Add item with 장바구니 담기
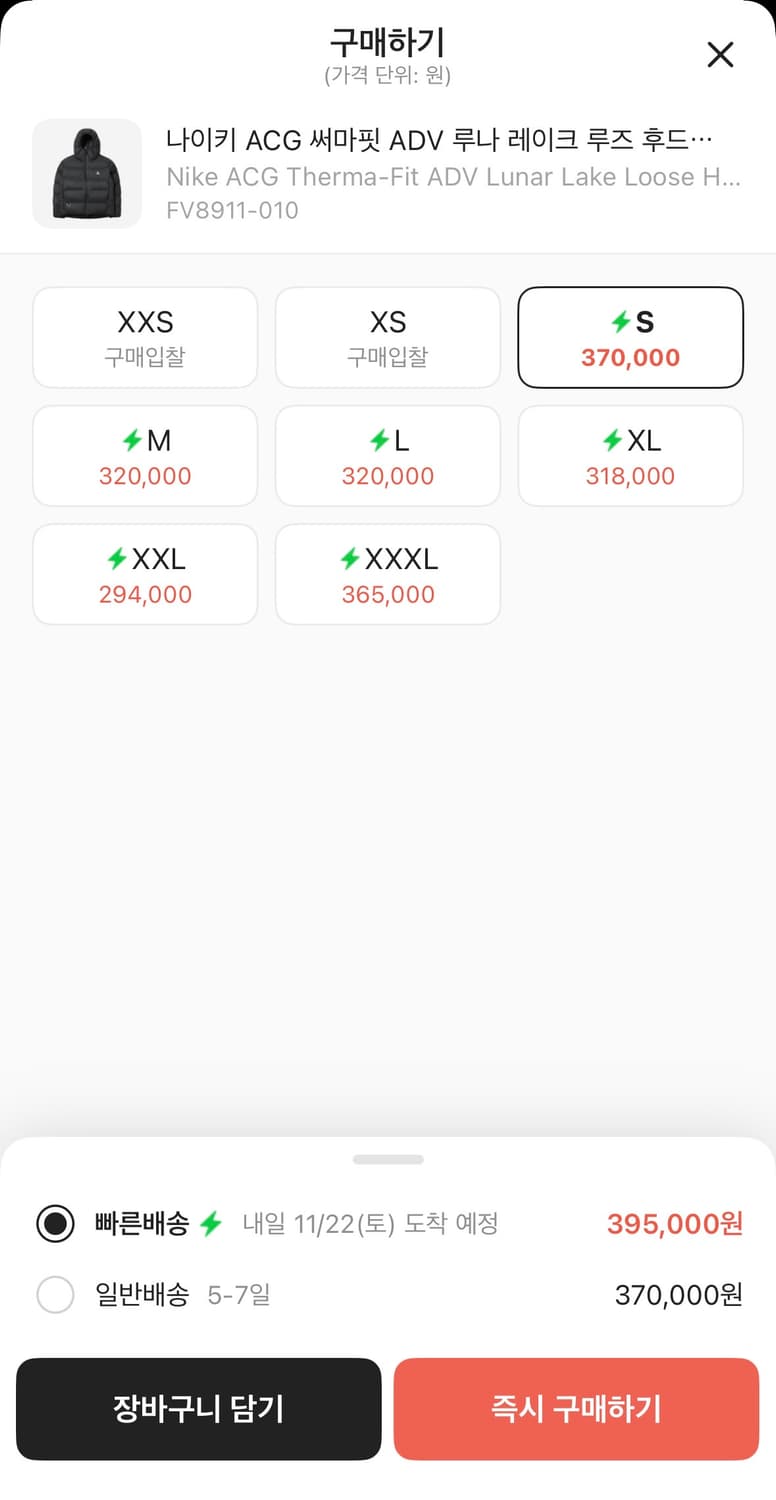Image resolution: width=776 pixels, height=1500 pixels. pos(199,1409)
